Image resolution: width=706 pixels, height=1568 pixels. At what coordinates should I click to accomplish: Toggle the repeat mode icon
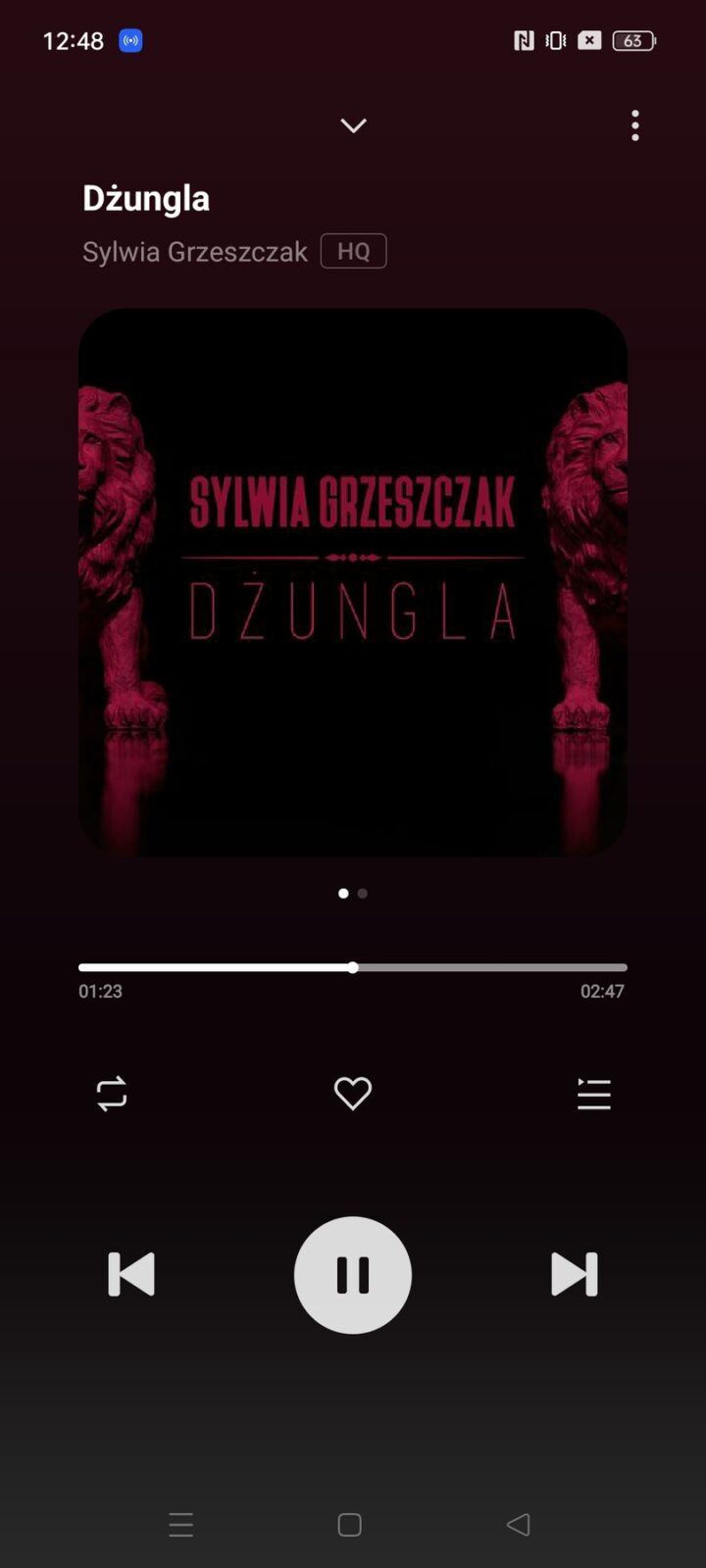[x=112, y=1094]
